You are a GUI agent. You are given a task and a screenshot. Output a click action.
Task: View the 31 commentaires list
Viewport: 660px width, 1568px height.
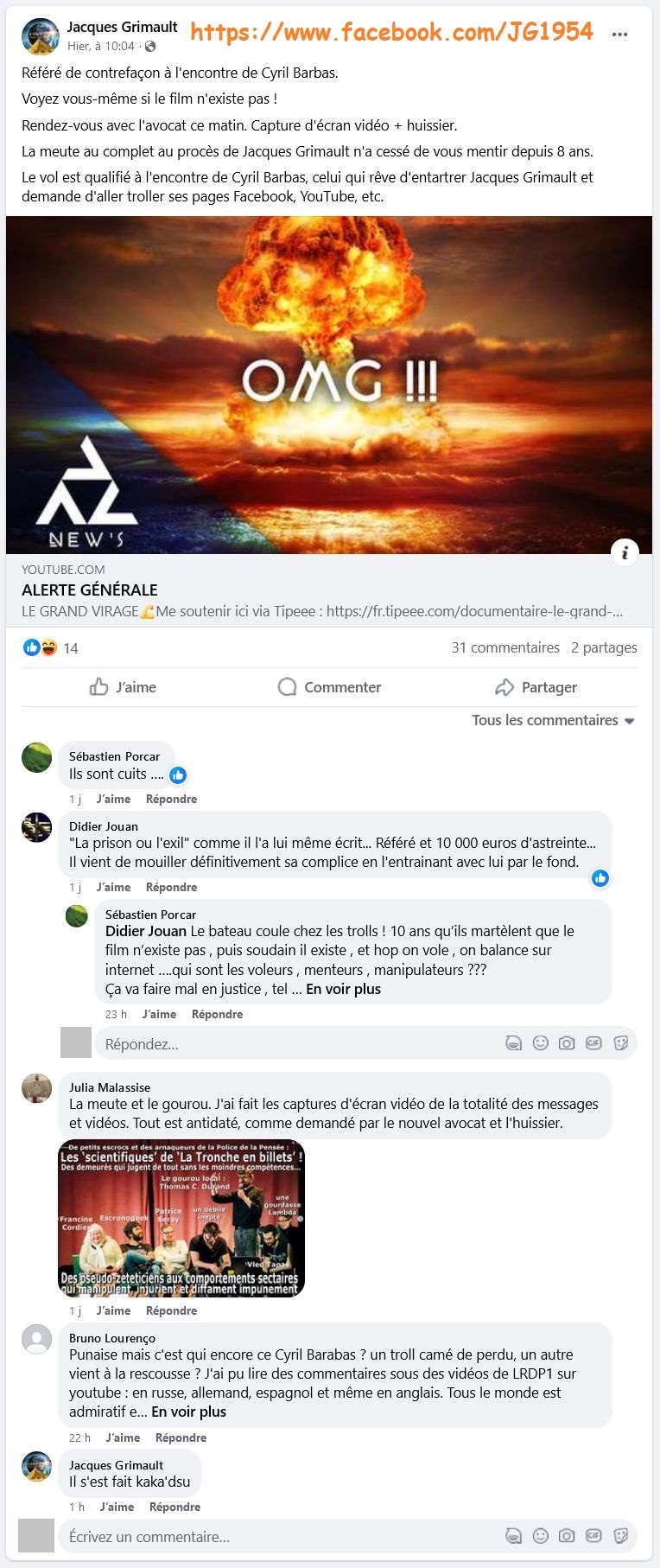click(x=505, y=647)
